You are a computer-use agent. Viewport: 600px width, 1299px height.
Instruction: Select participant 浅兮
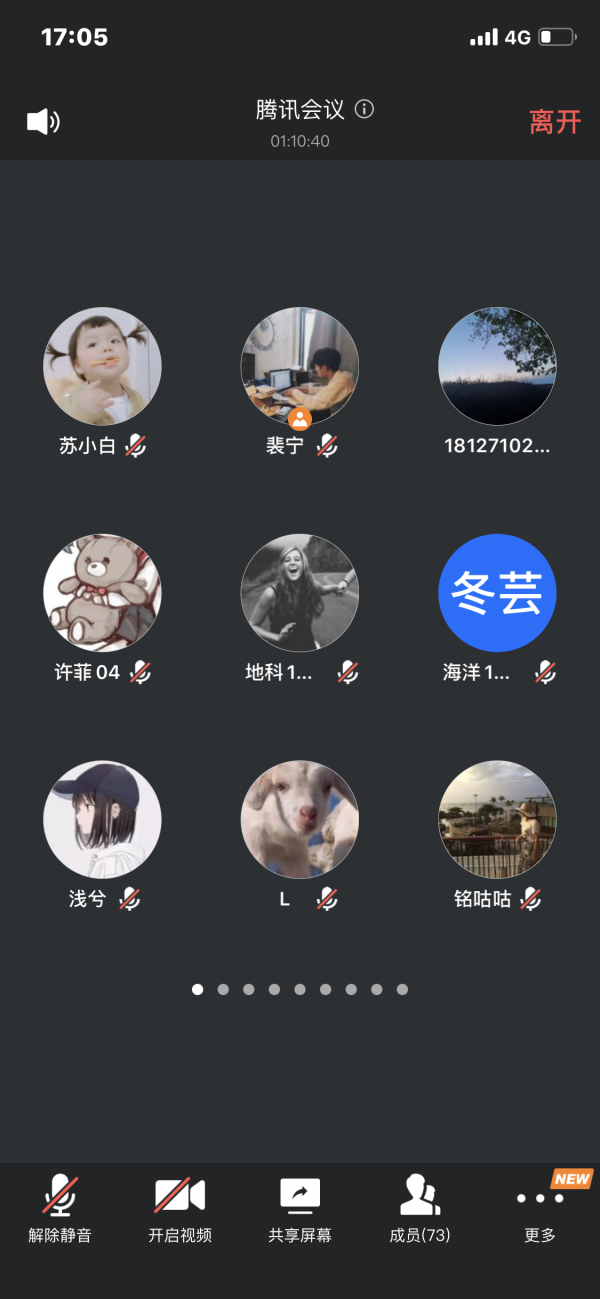pos(102,820)
